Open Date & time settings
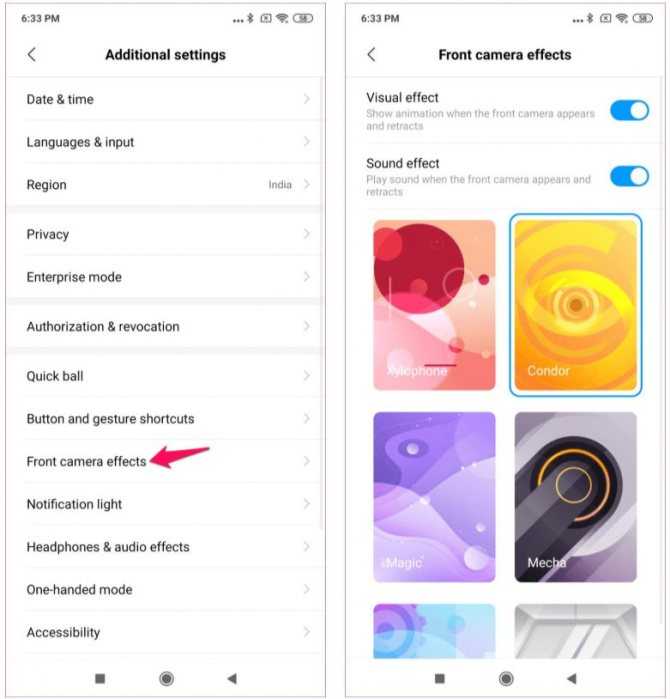 click(166, 99)
